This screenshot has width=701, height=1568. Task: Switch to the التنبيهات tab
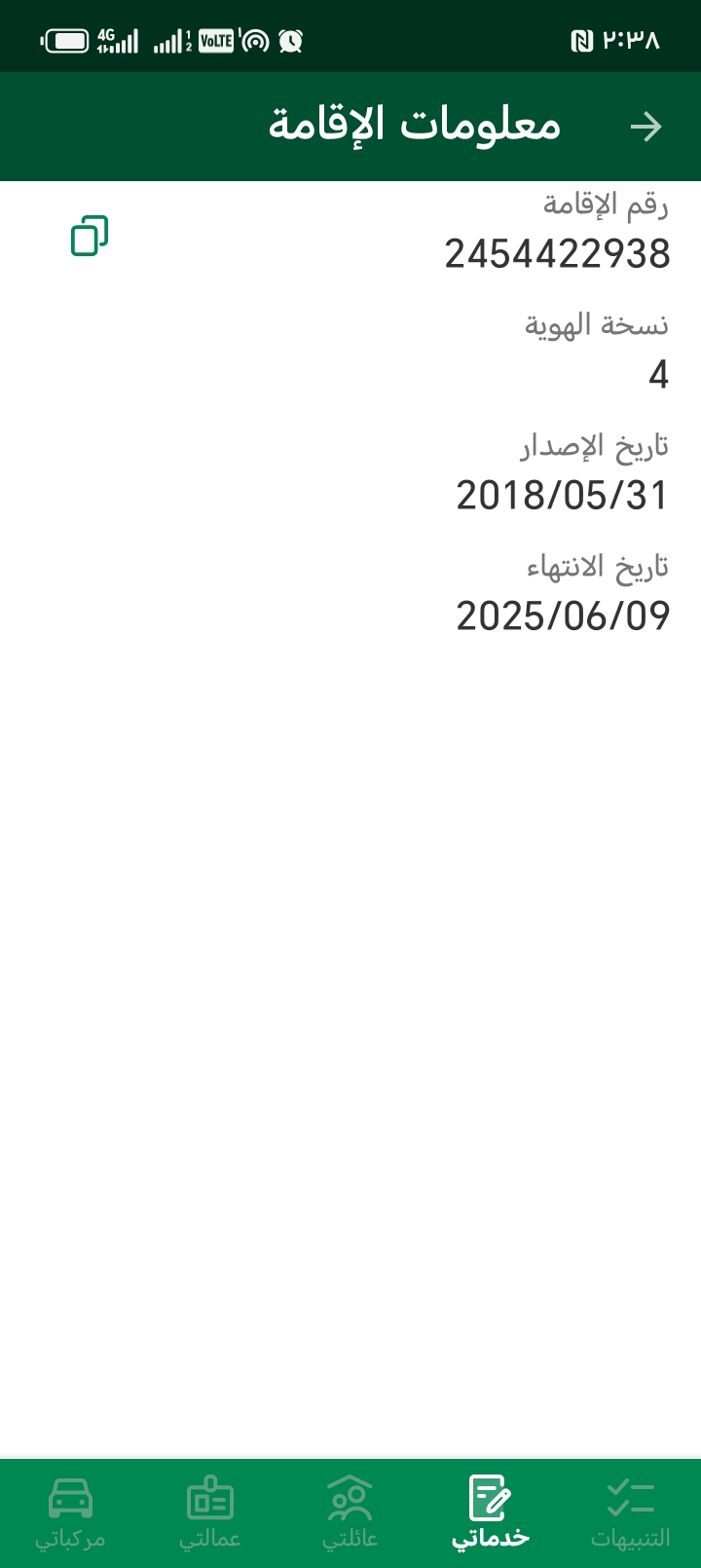(x=630, y=1512)
